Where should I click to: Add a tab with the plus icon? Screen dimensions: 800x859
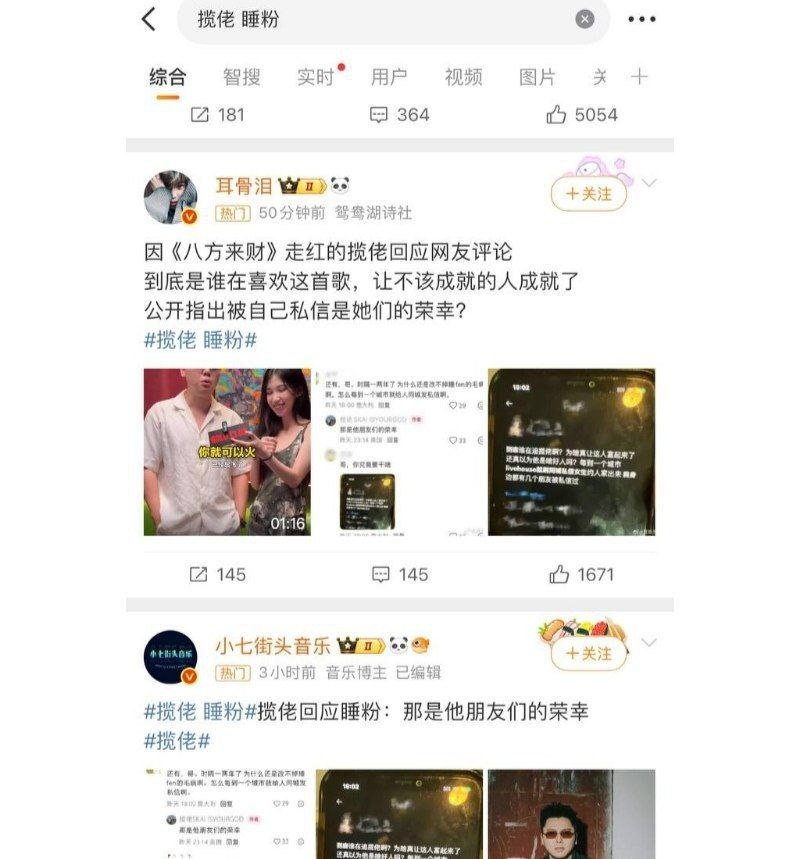[640, 77]
